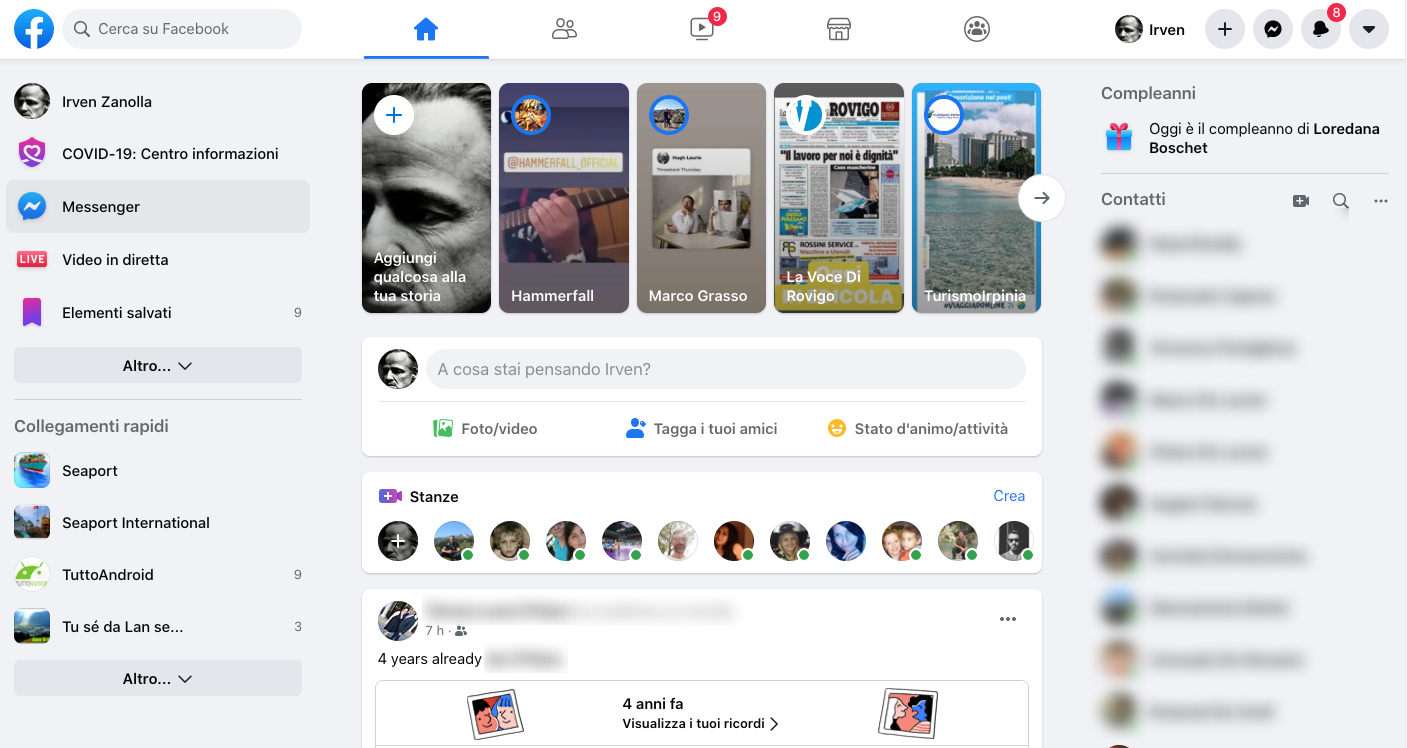Open the Cerca su Facebook search box
The height and width of the screenshot is (748, 1407).
tap(182, 29)
